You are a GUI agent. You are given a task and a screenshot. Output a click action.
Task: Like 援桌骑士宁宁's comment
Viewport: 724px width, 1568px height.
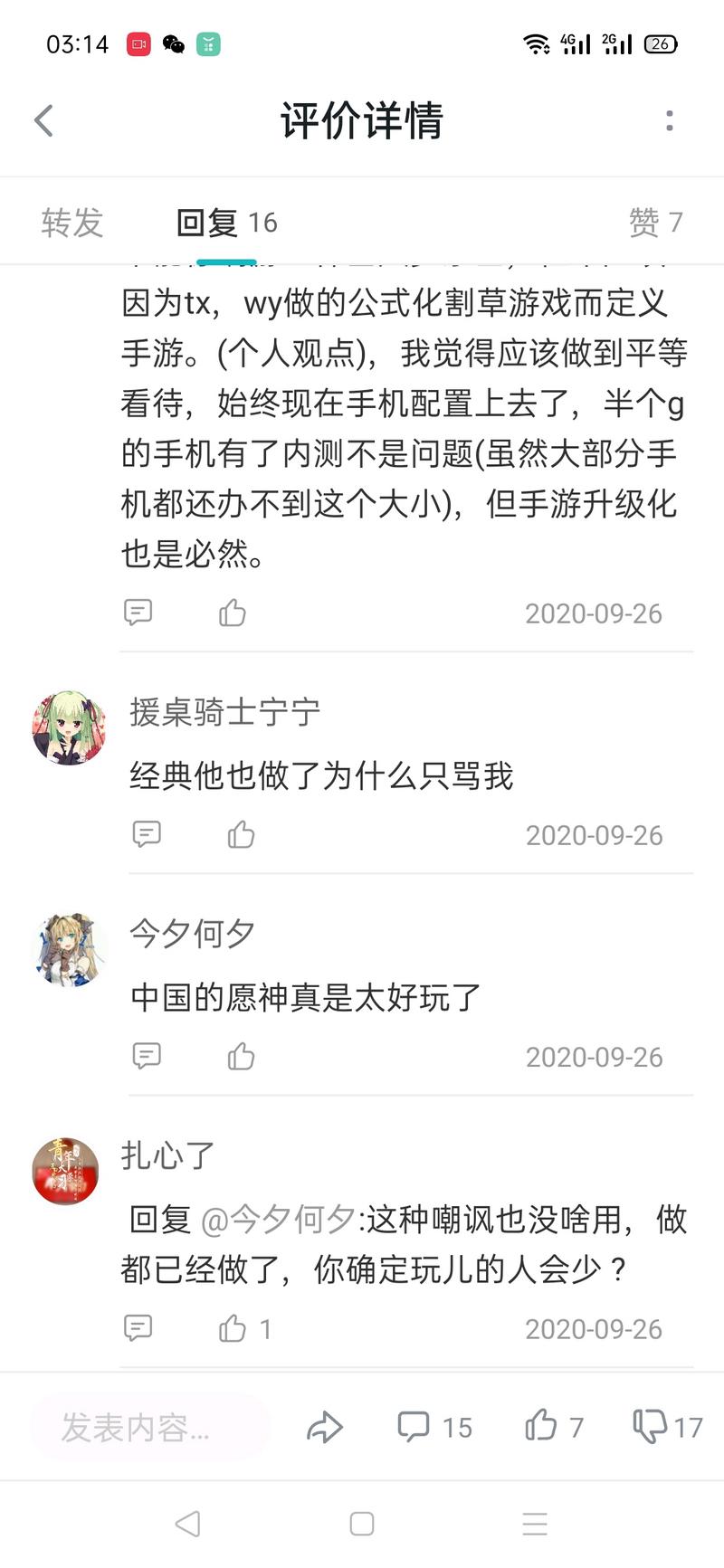coord(241,833)
